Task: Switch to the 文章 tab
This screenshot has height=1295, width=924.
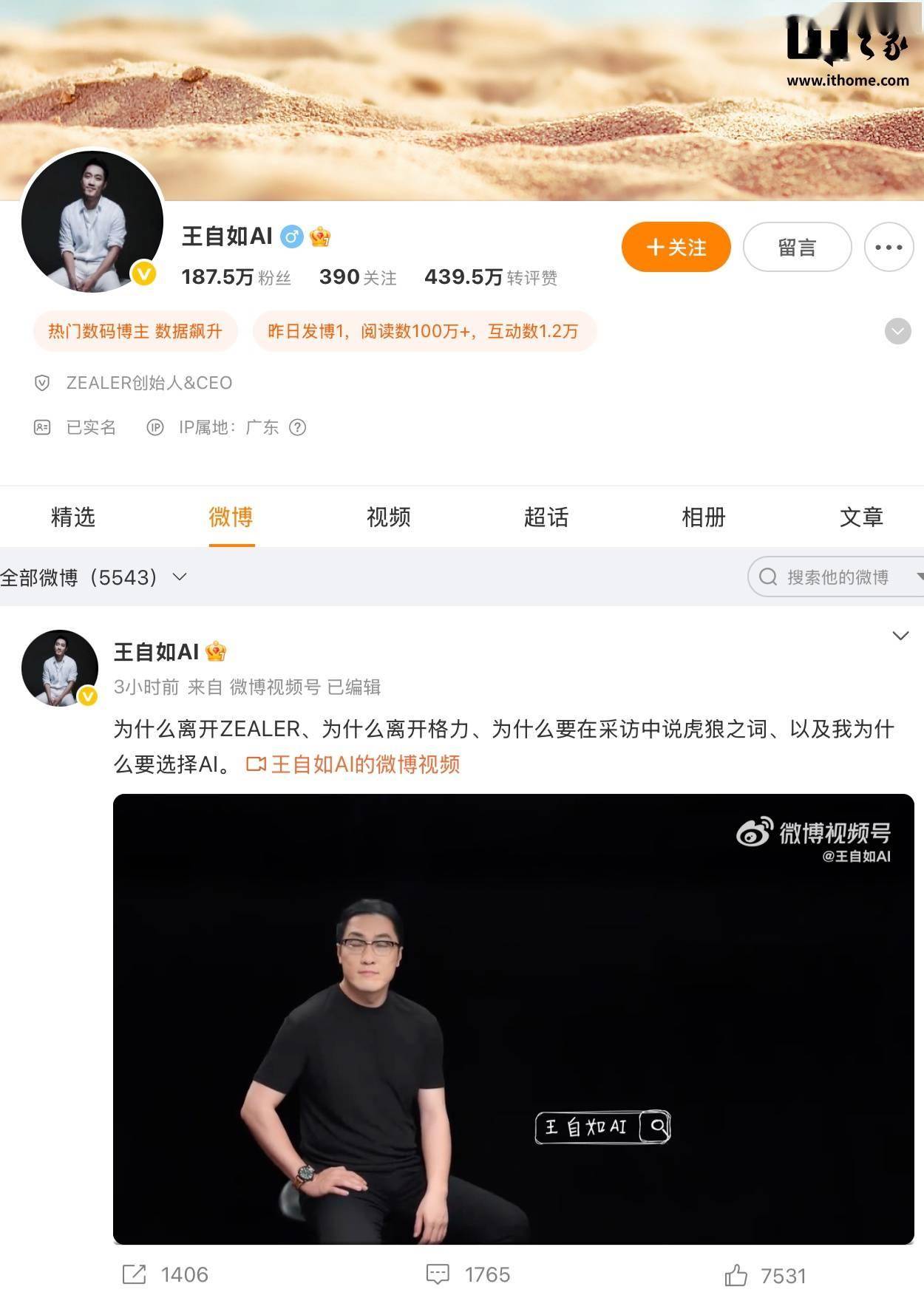Action: pos(860,517)
